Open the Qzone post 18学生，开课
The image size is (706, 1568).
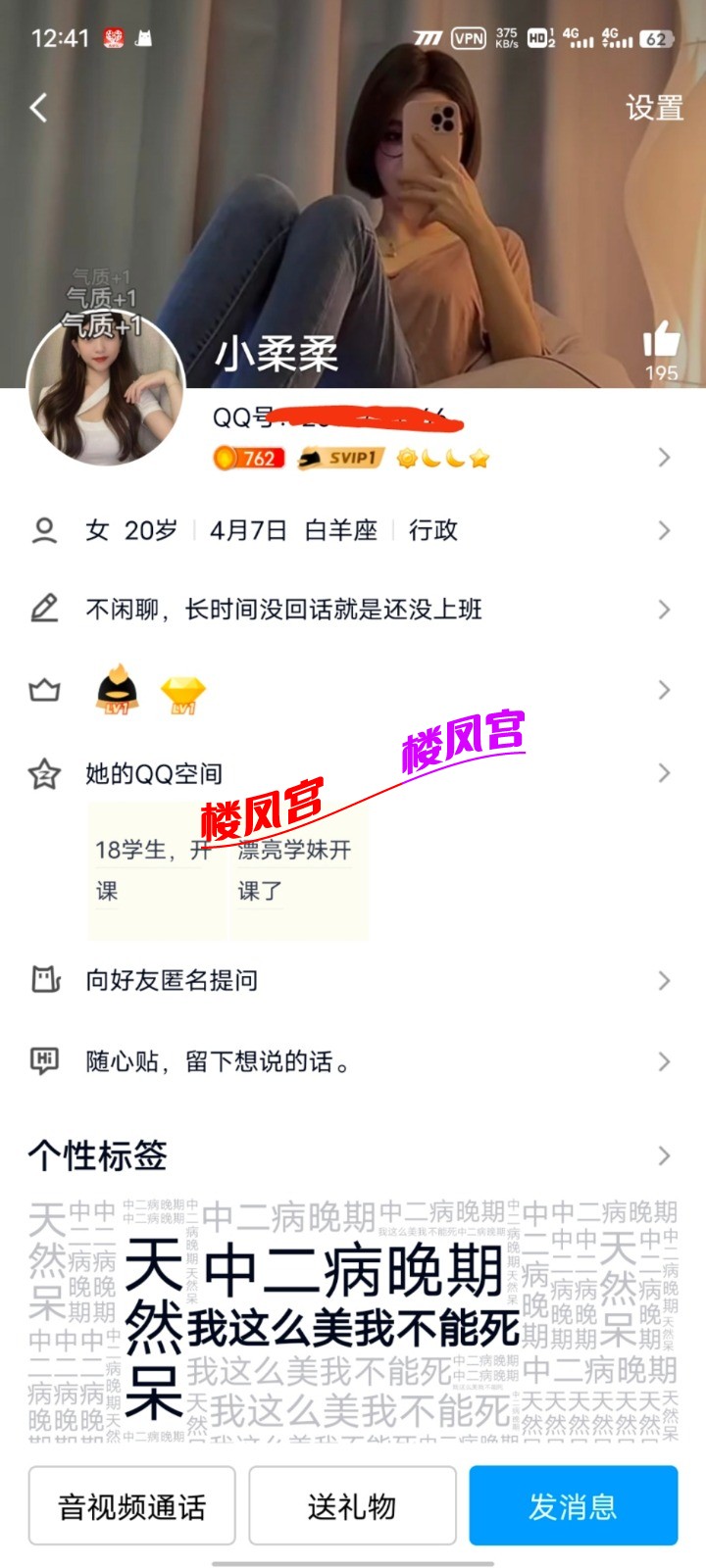click(x=157, y=870)
